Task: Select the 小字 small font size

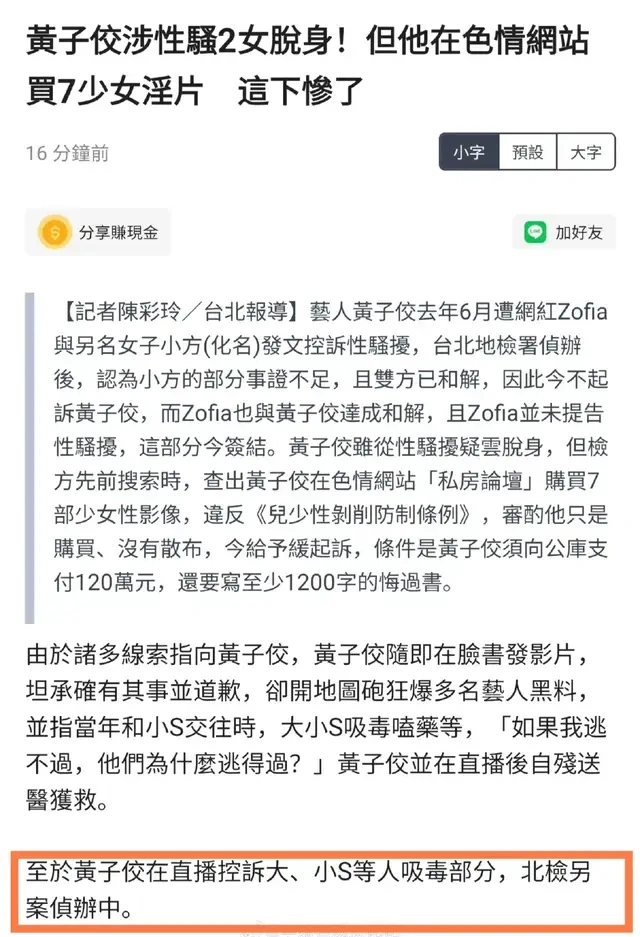Action: [x=468, y=152]
